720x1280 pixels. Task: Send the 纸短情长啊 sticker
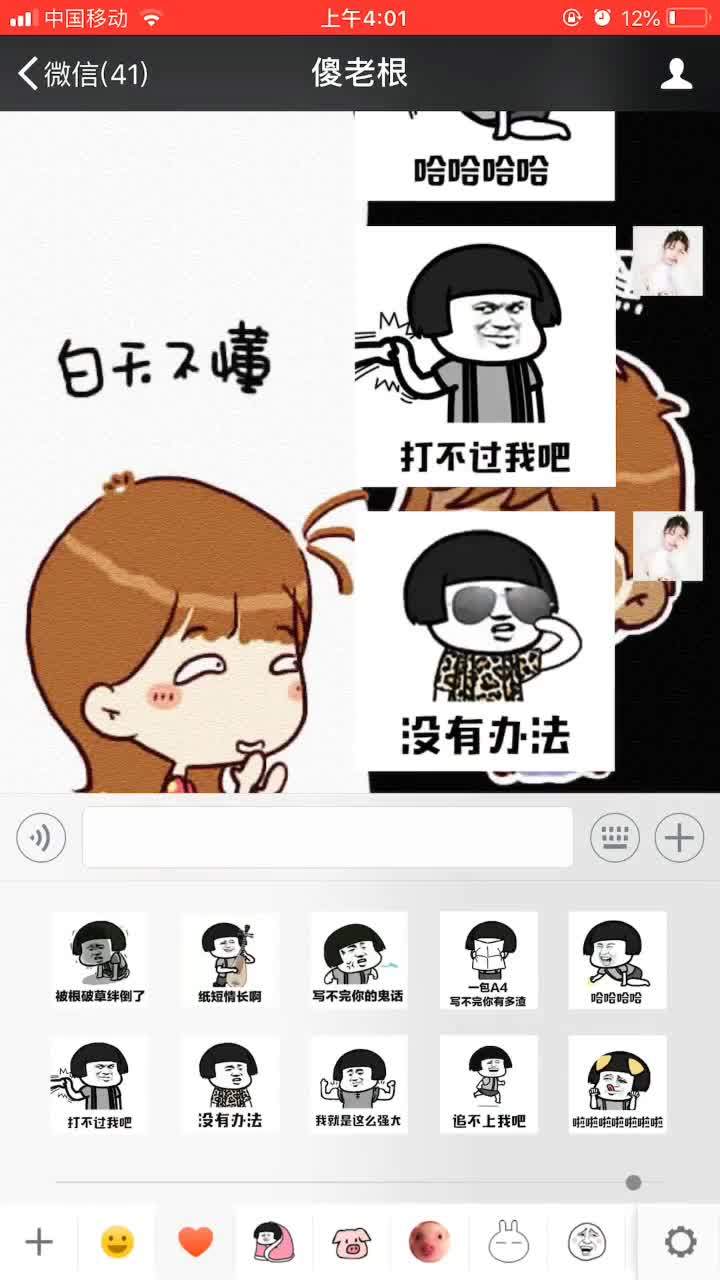pyautogui.click(x=230, y=960)
